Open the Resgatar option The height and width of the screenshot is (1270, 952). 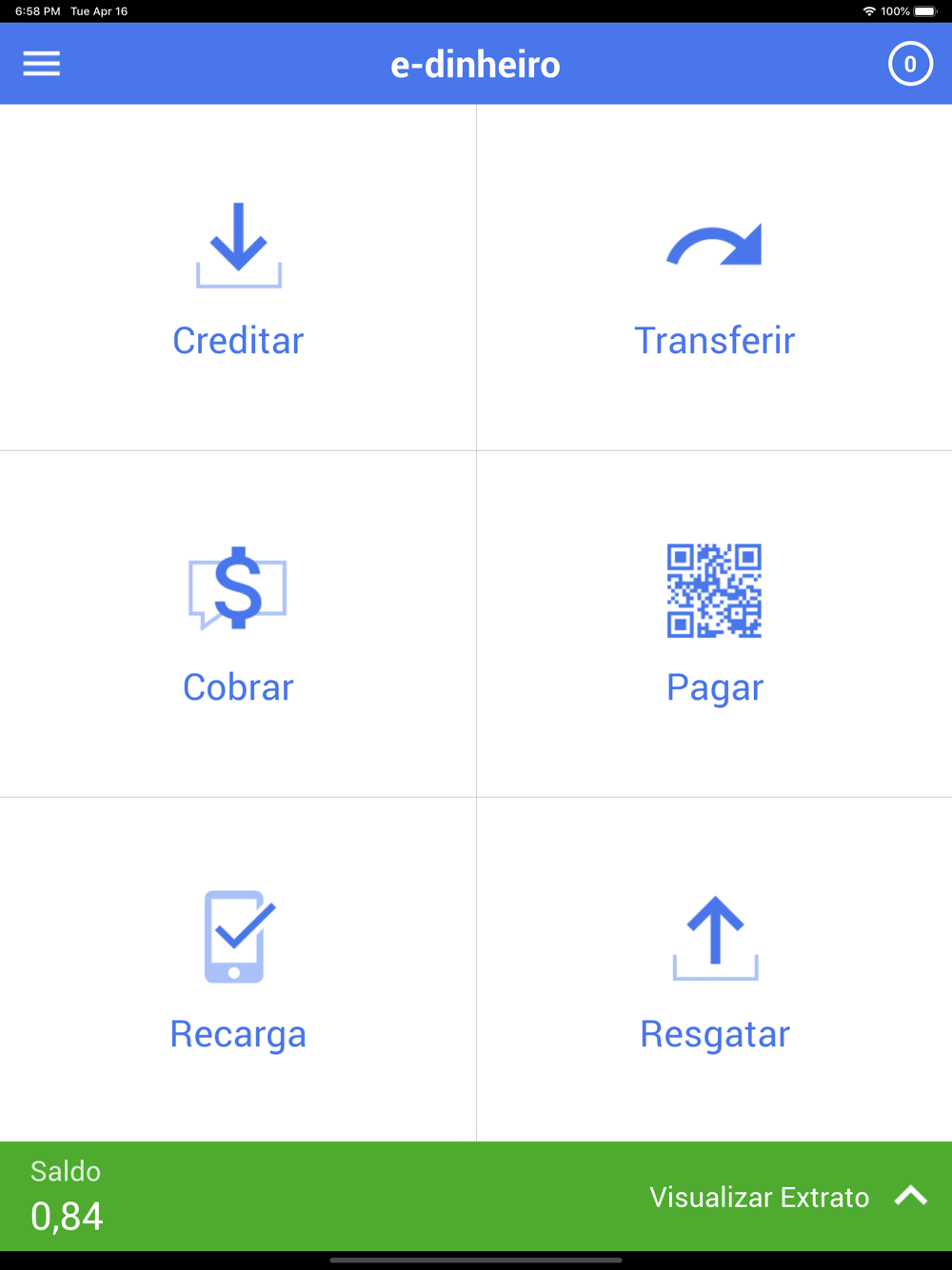[x=714, y=970]
